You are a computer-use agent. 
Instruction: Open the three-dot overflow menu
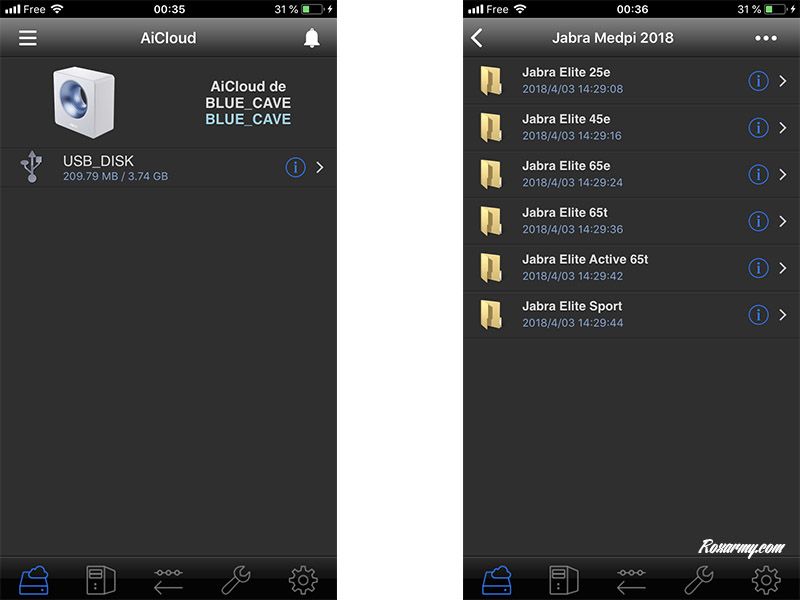(x=766, y=38)
